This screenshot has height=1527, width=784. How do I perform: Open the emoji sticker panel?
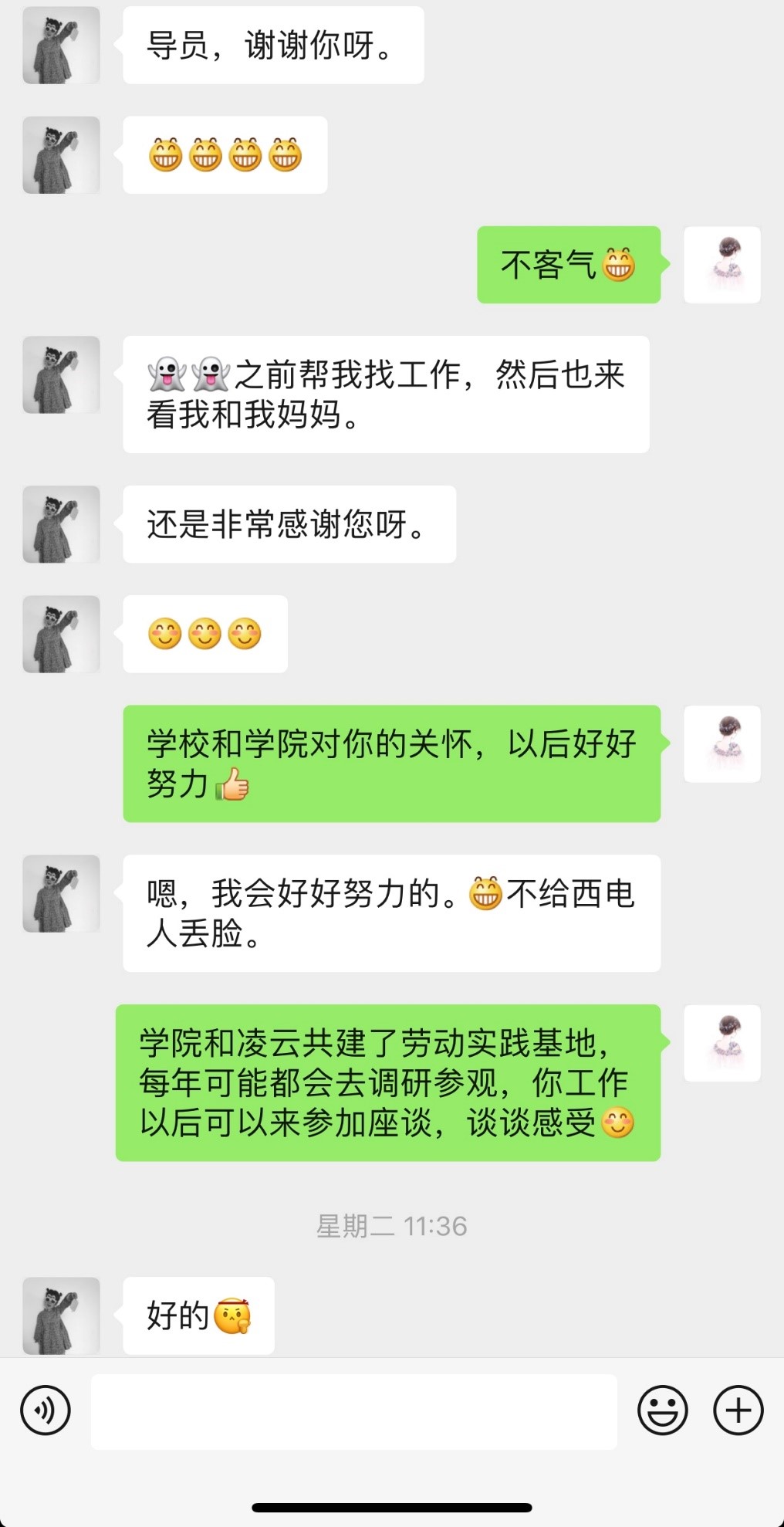coord(662,1410)
